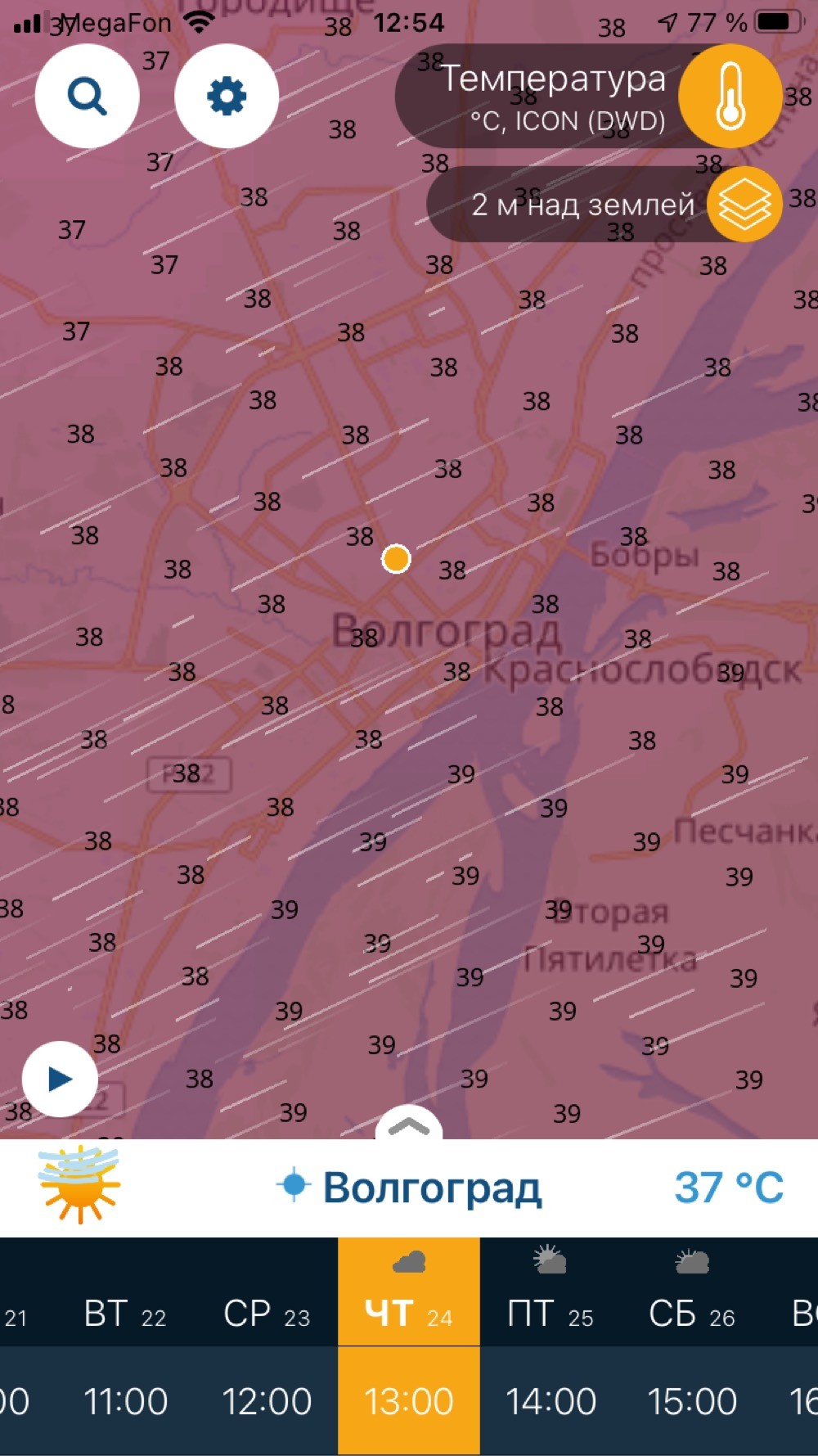This screenshot has width=818, height=1456.
Task: Open the settings gear
Action: 227,96
